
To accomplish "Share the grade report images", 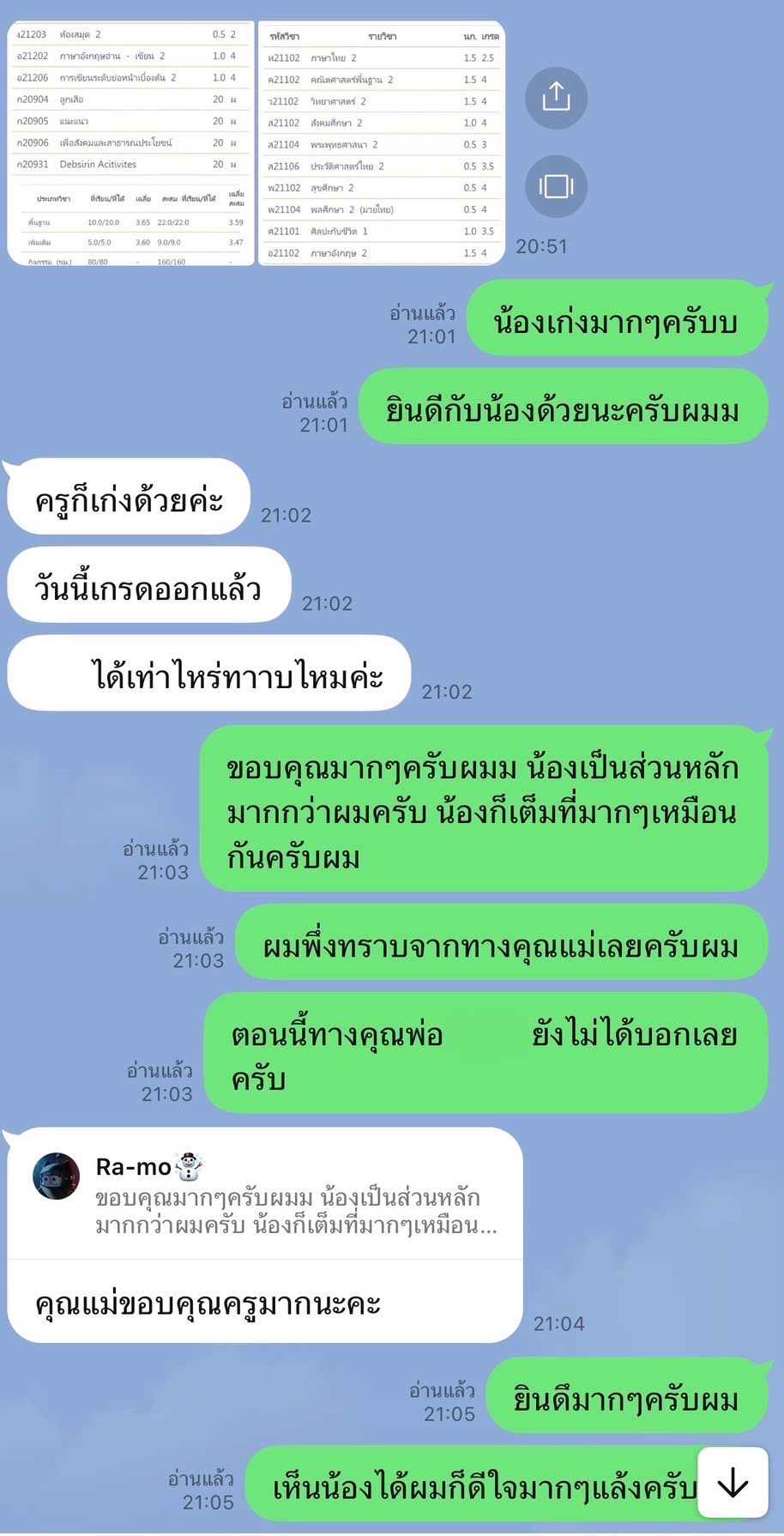I will [556, 97].
